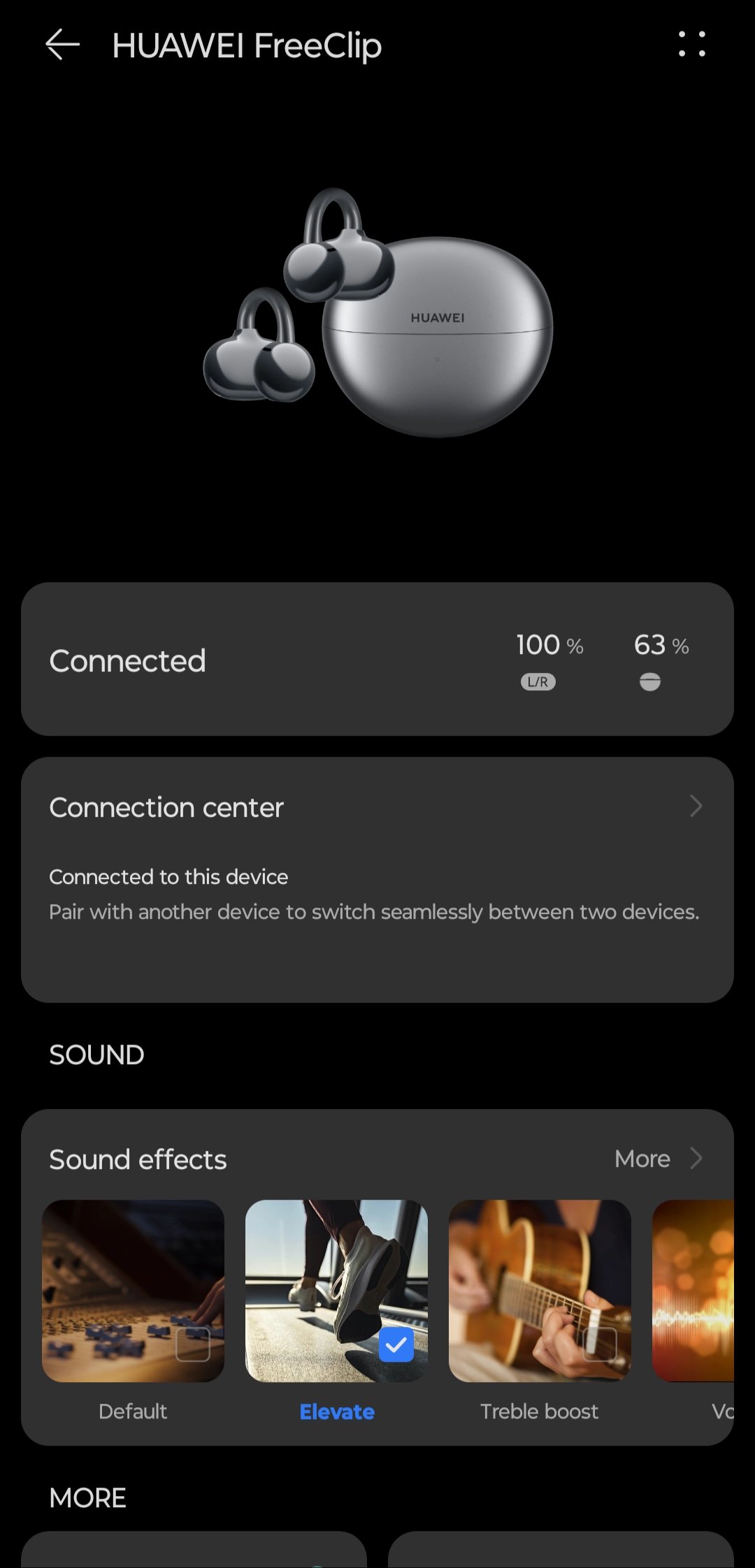View more sound effects
Image resolution: width=755 pixels, height=1568 pixels.
pyautogui.click(x=657, y=1159)
